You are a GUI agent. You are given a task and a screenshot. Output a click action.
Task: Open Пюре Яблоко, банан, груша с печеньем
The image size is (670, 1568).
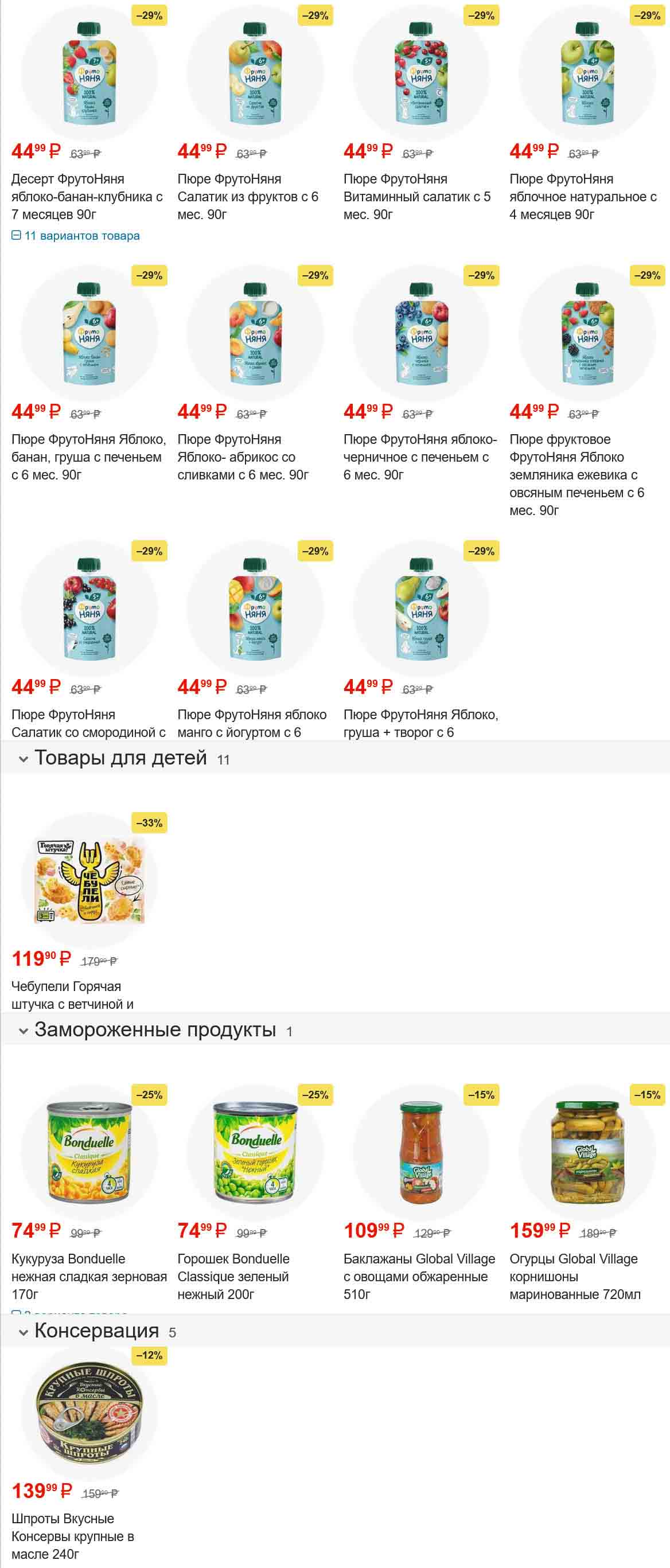pos(88,457)
